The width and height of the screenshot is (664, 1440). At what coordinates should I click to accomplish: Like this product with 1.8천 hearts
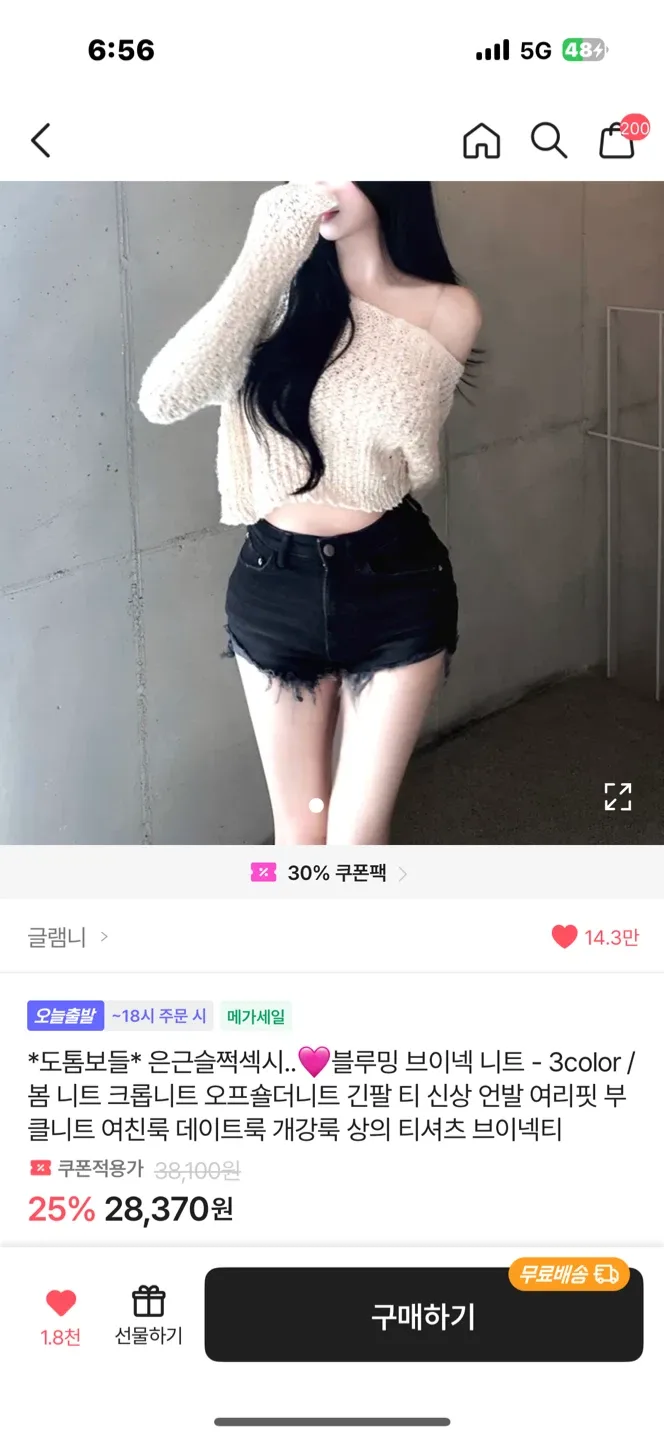tap(61, 1303)
